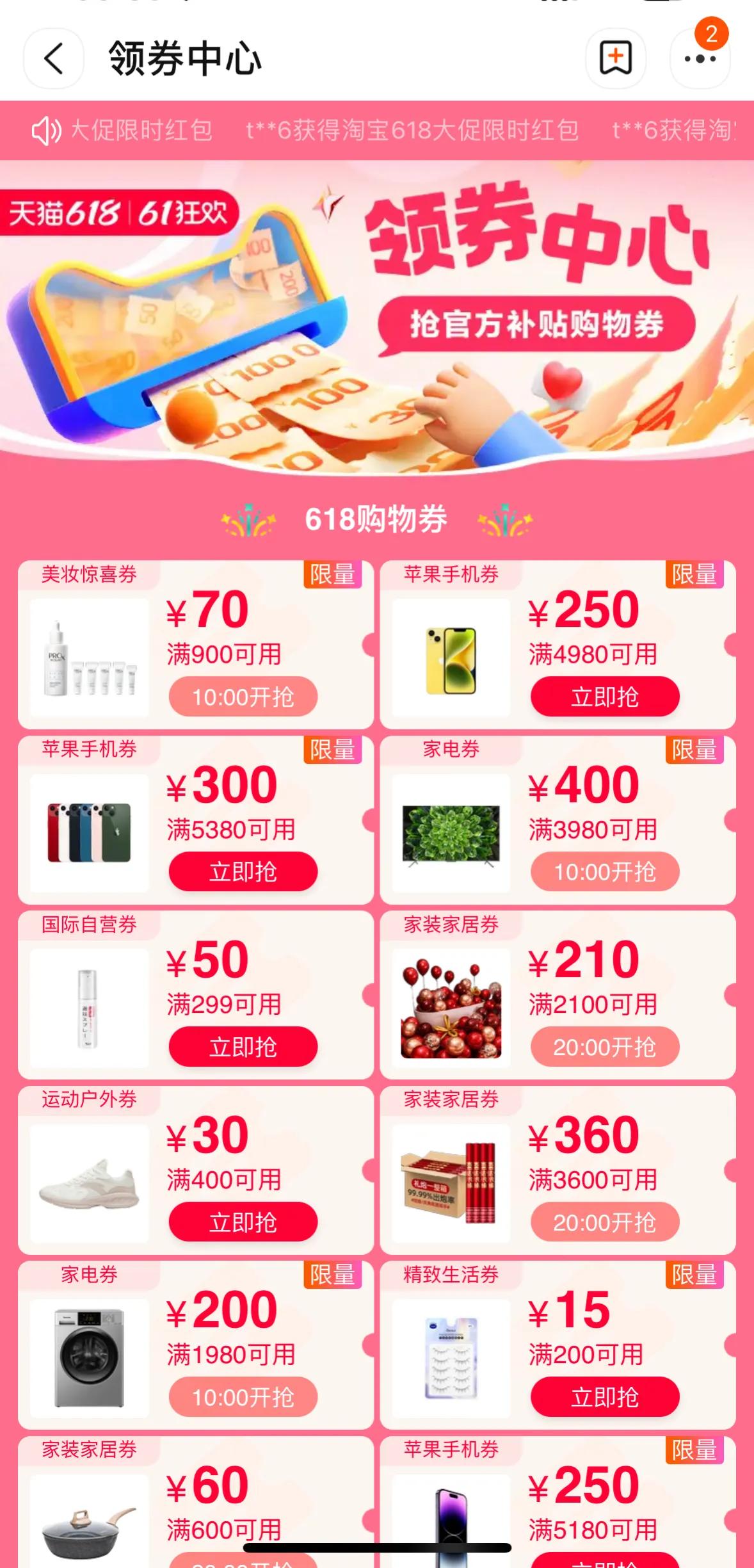Viewport: 754px width, 1568px height.
Task: Bookmark this page with the add icon
Action: point(615,59)
